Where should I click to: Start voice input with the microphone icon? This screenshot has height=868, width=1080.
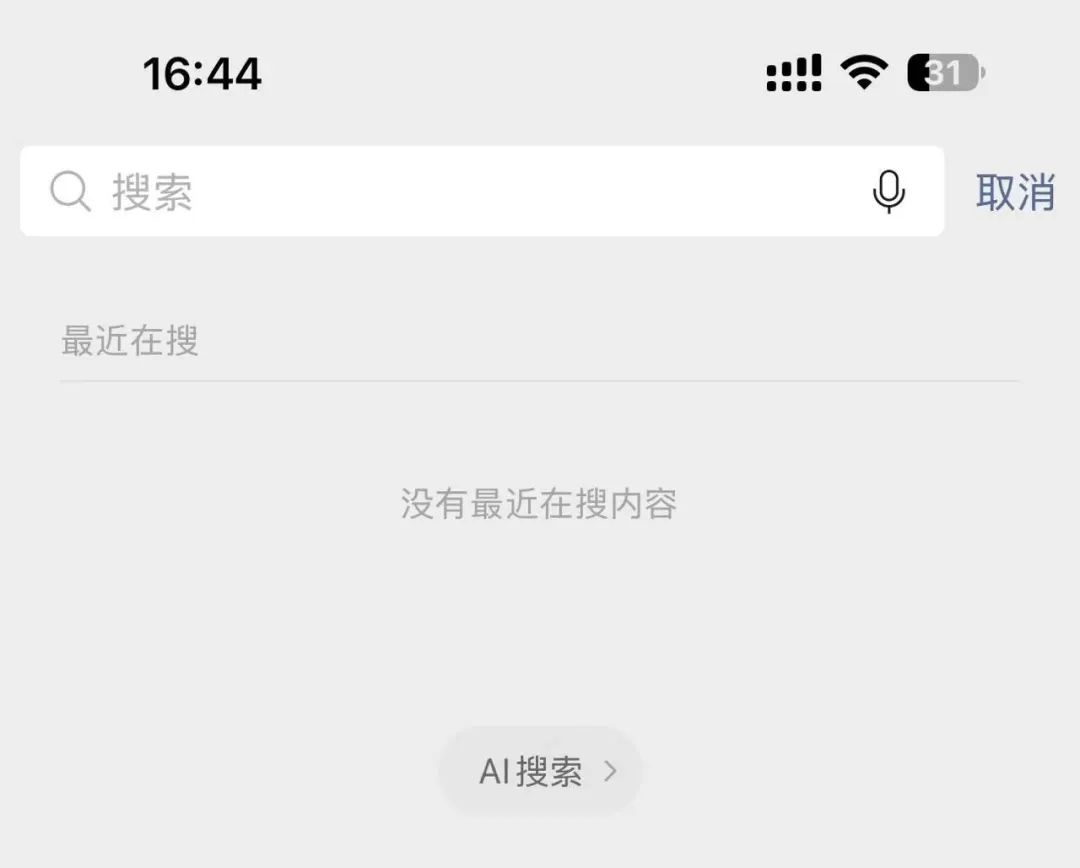[x=888, y=191]
